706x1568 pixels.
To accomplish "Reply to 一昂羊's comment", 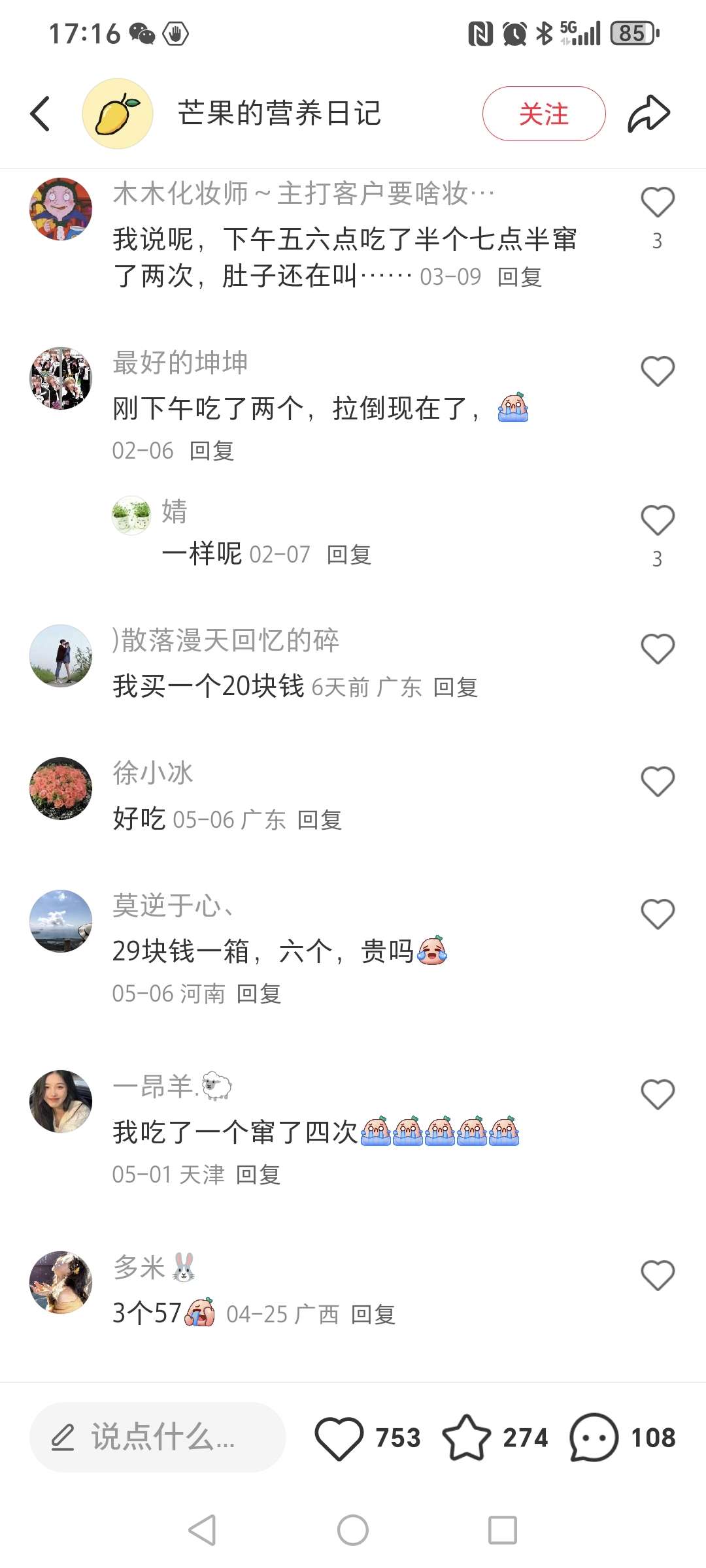I will (x=258, y=1174).
